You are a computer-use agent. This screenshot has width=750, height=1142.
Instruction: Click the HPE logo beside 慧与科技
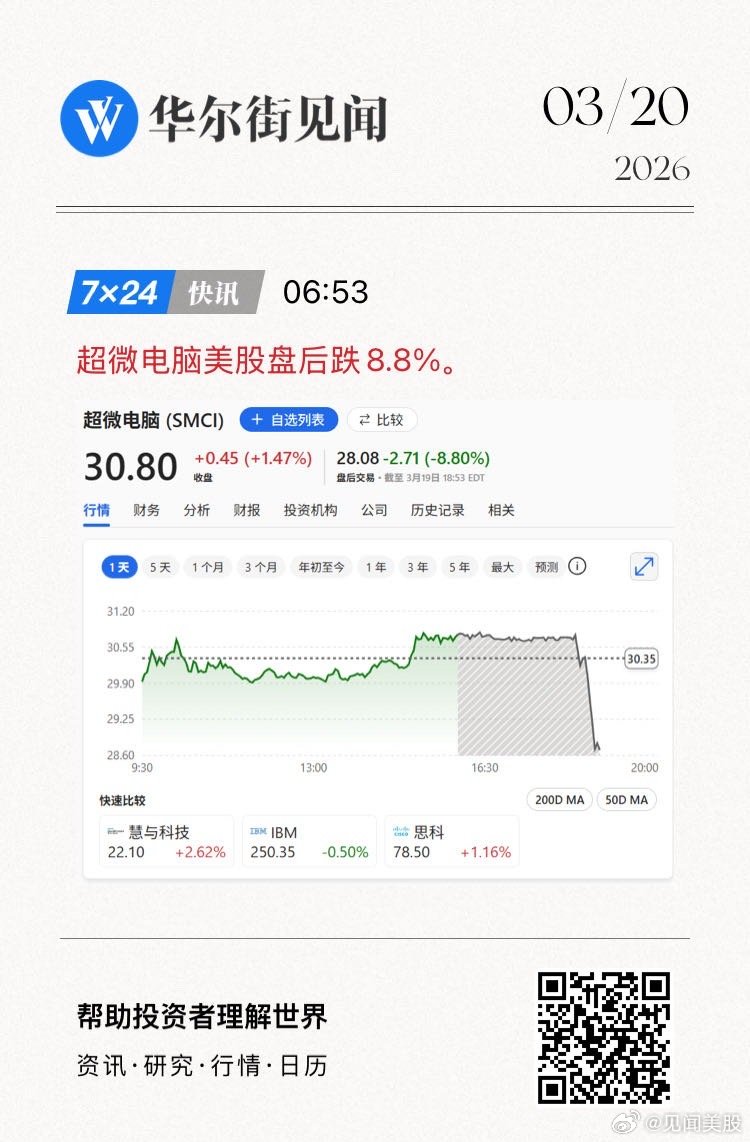pyautogui.click(x=116, y=831)
